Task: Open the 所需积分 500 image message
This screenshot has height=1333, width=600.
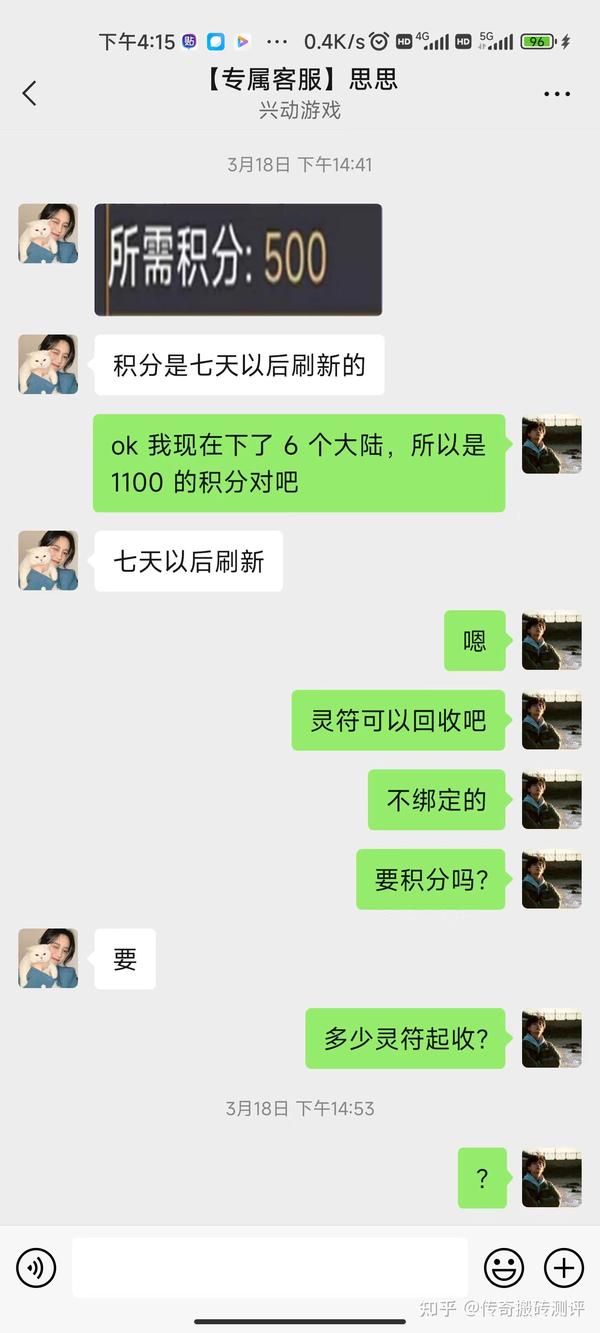Action: click(238, 259)
